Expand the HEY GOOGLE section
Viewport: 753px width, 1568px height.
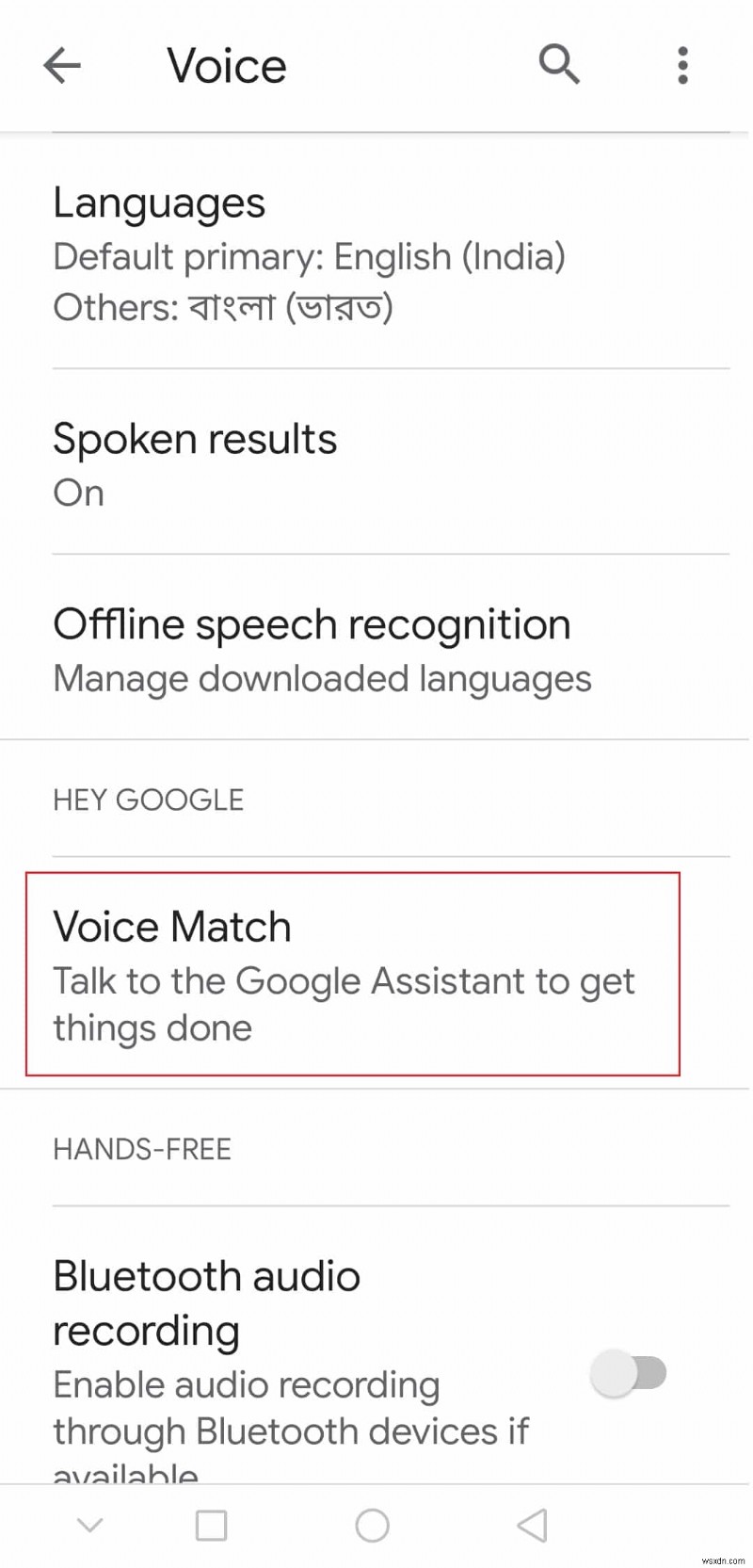click(148, 800)
